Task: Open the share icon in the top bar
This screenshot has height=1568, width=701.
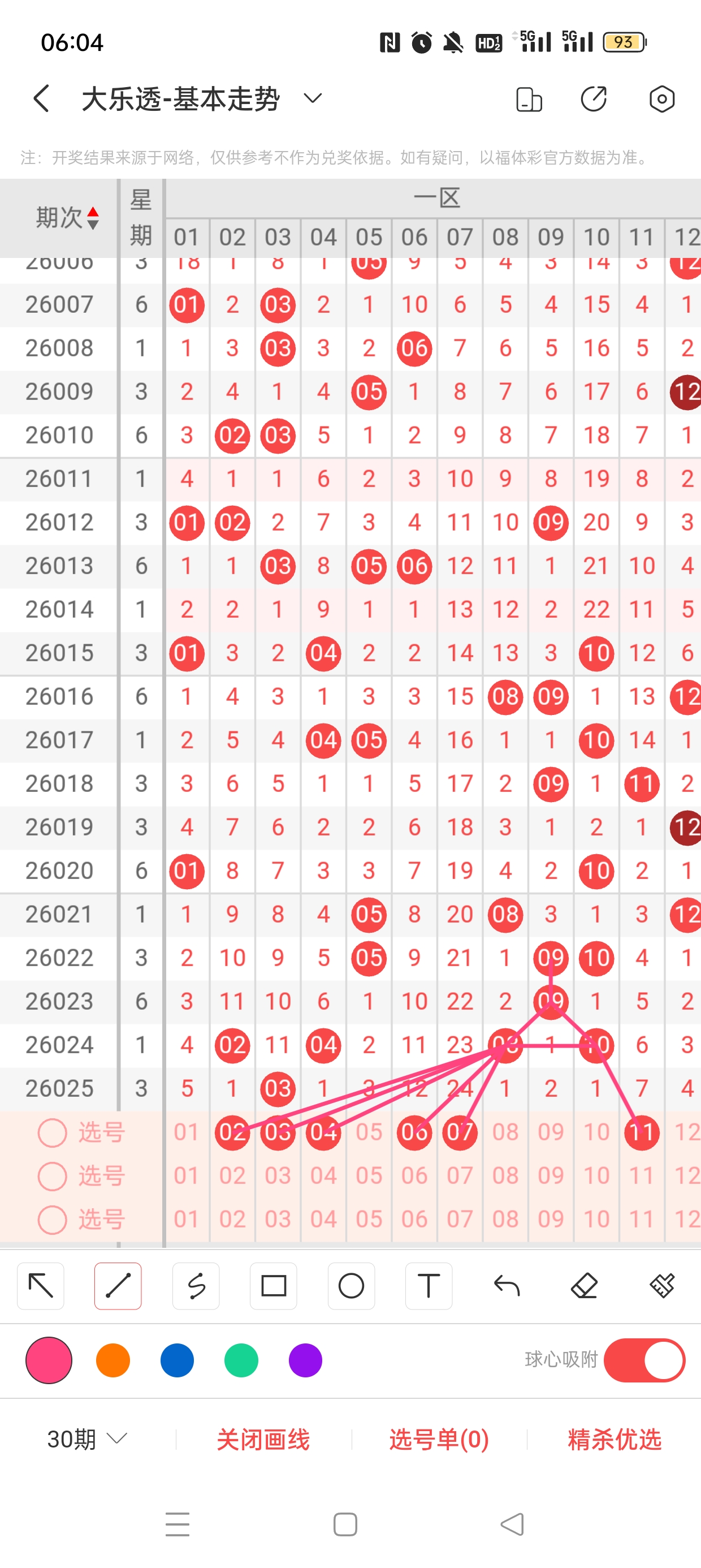Action: (x=593, y=98)
